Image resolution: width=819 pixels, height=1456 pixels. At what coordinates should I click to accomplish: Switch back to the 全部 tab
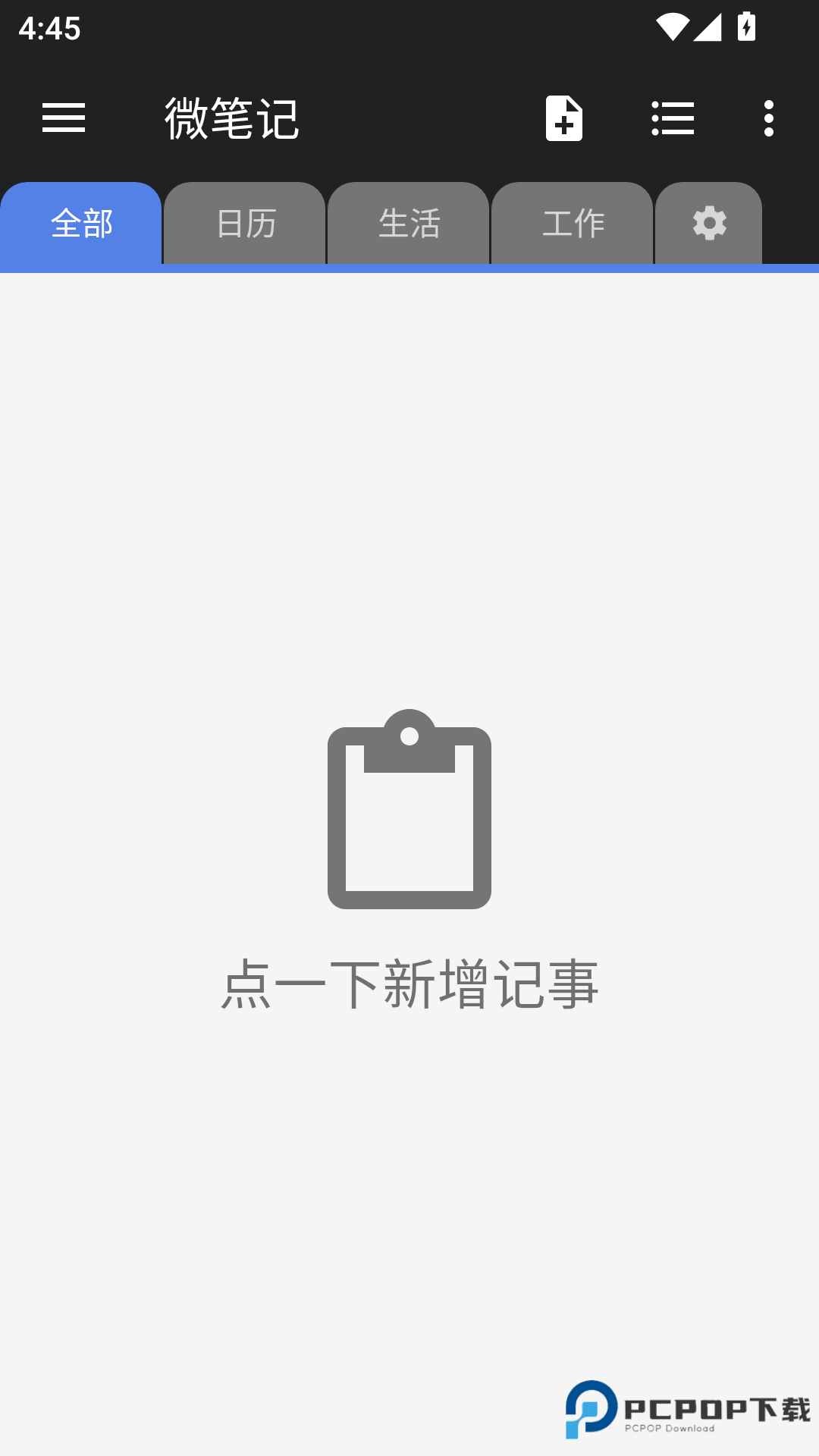80,223
